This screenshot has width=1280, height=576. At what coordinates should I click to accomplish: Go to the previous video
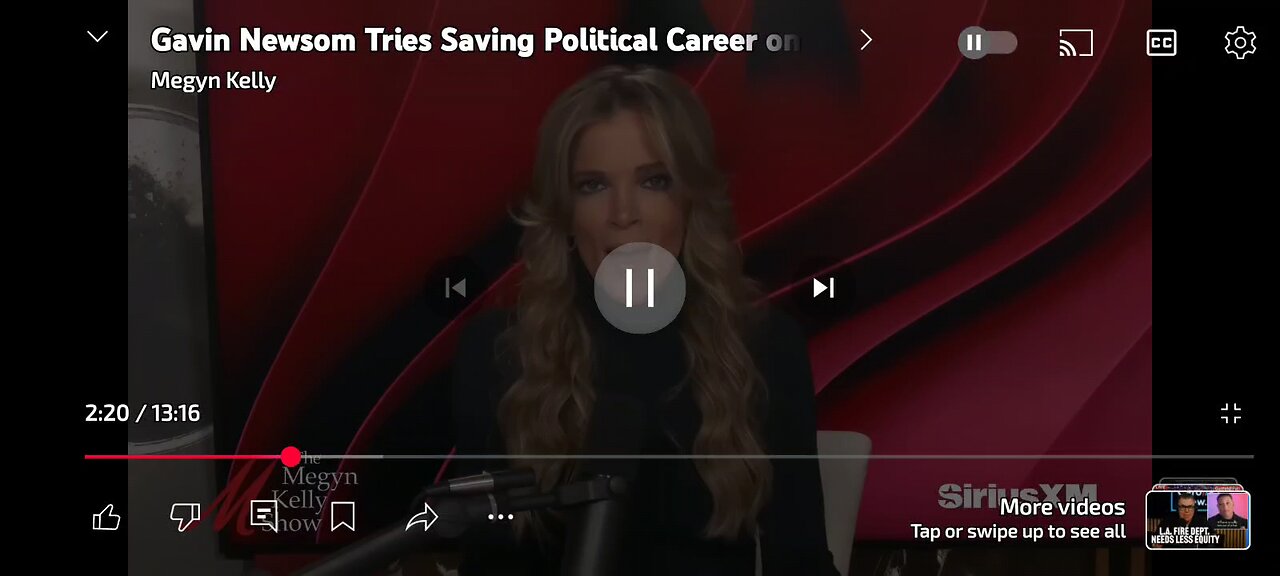coord(456,288)
